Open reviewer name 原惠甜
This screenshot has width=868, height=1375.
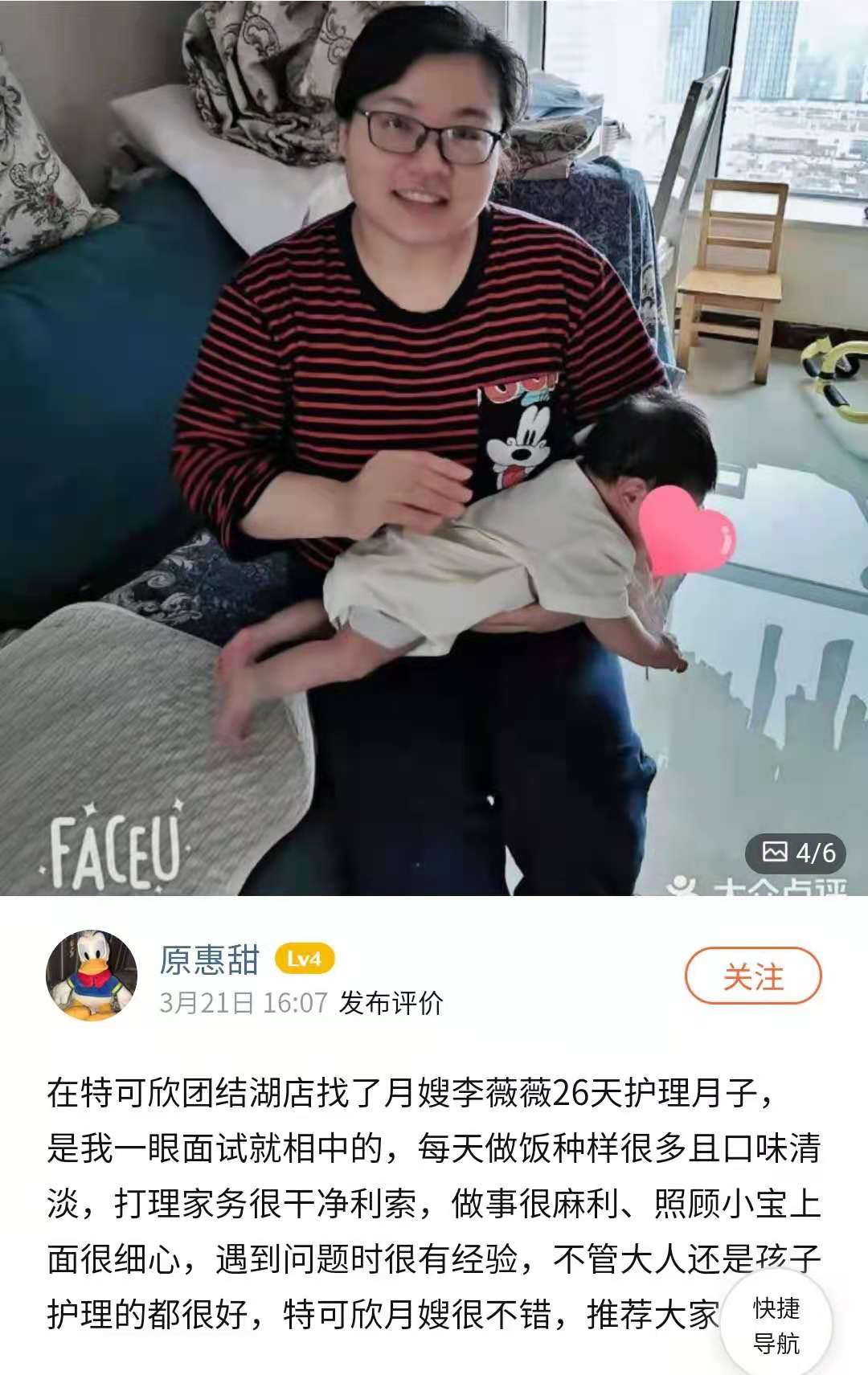210,960
